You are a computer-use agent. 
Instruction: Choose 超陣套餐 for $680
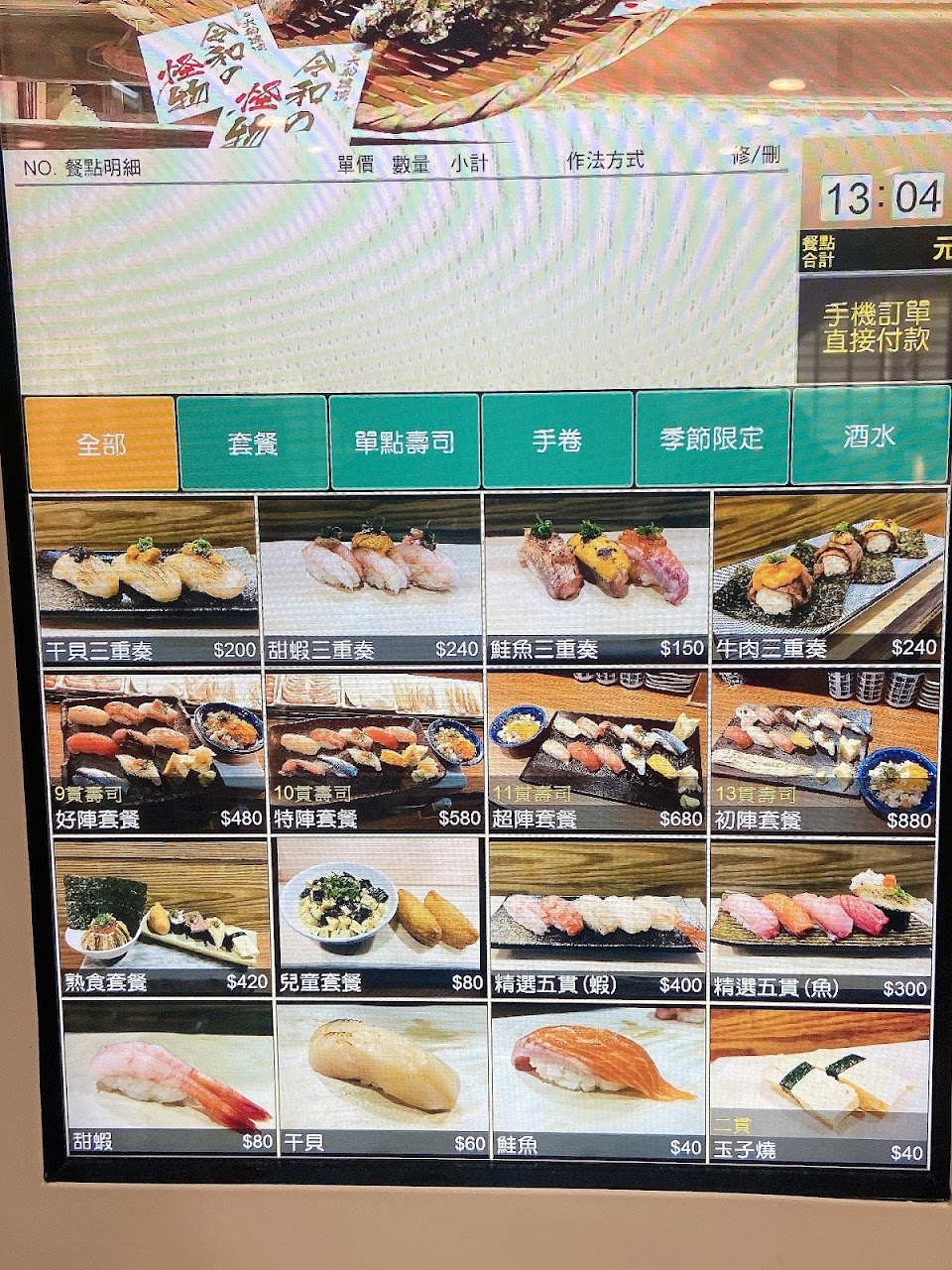pos(599,752)
